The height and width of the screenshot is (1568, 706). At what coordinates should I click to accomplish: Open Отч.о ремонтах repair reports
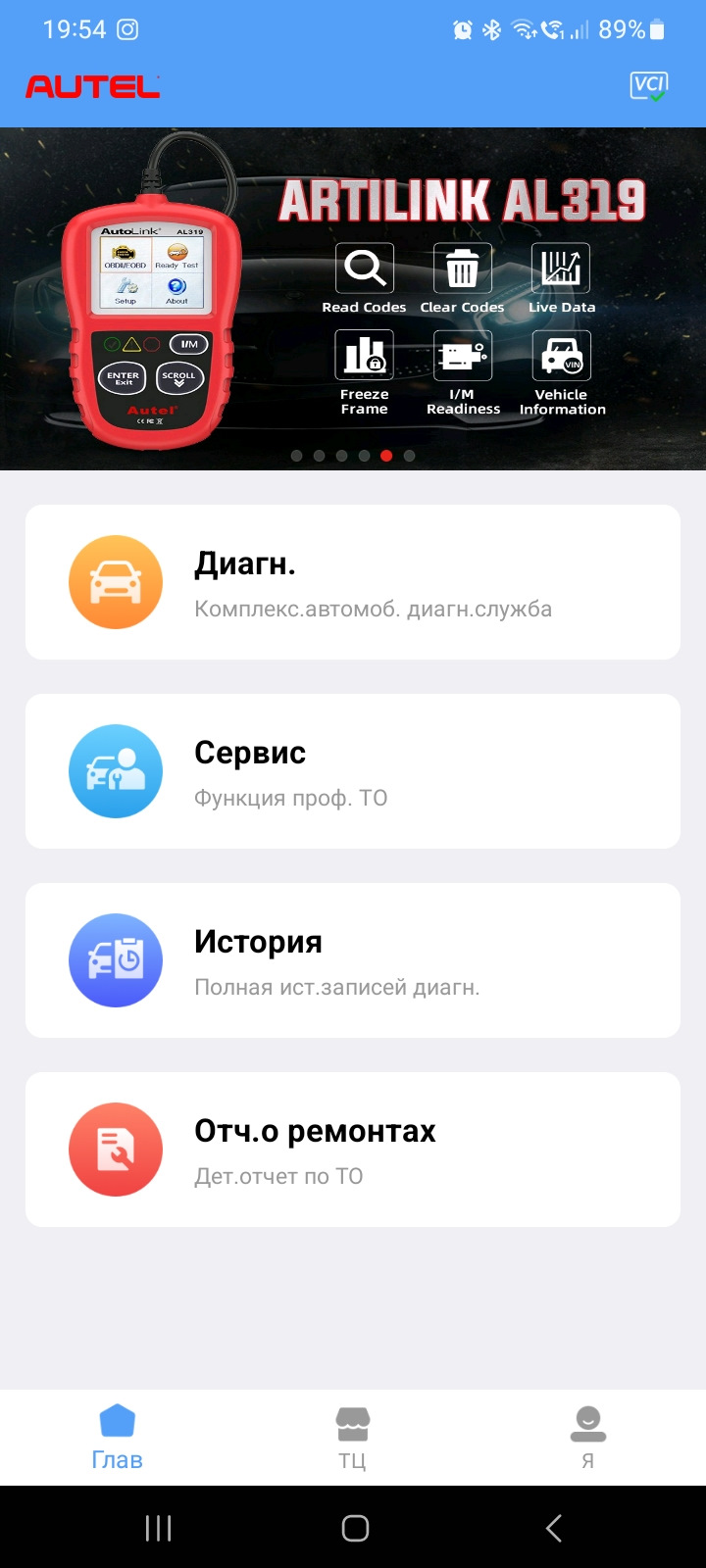[x=353, y=1149]
